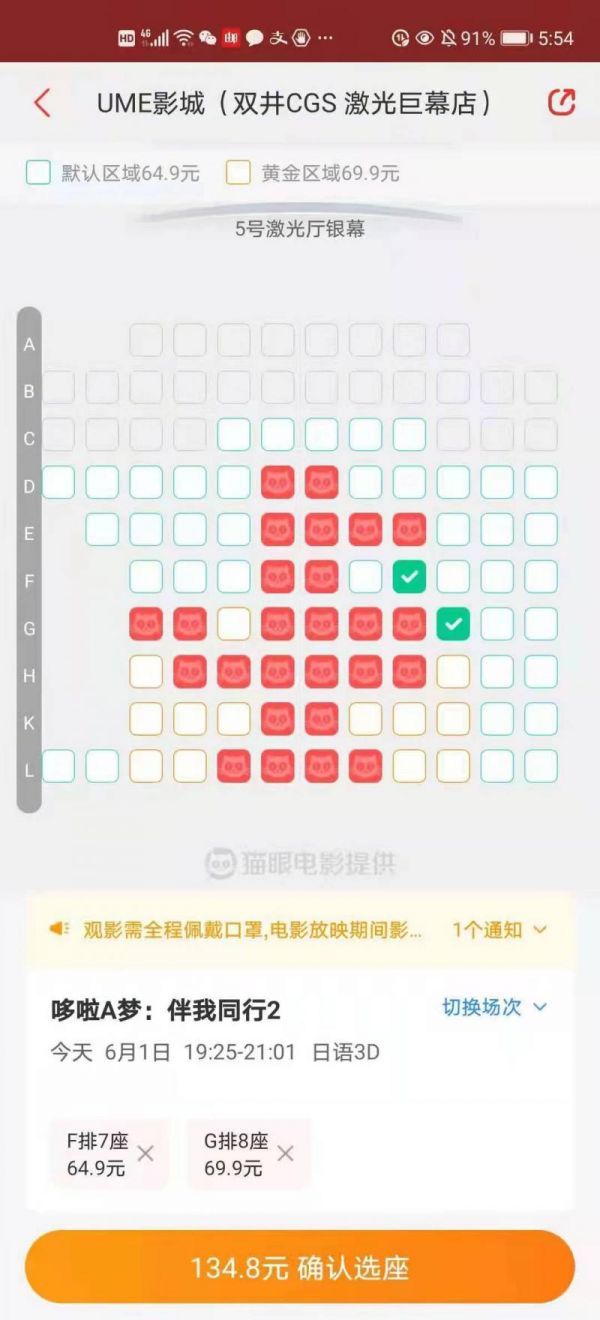Expand the 1个通知 notice dropdown
The image size is (600, 1320).
coord(500,929)
